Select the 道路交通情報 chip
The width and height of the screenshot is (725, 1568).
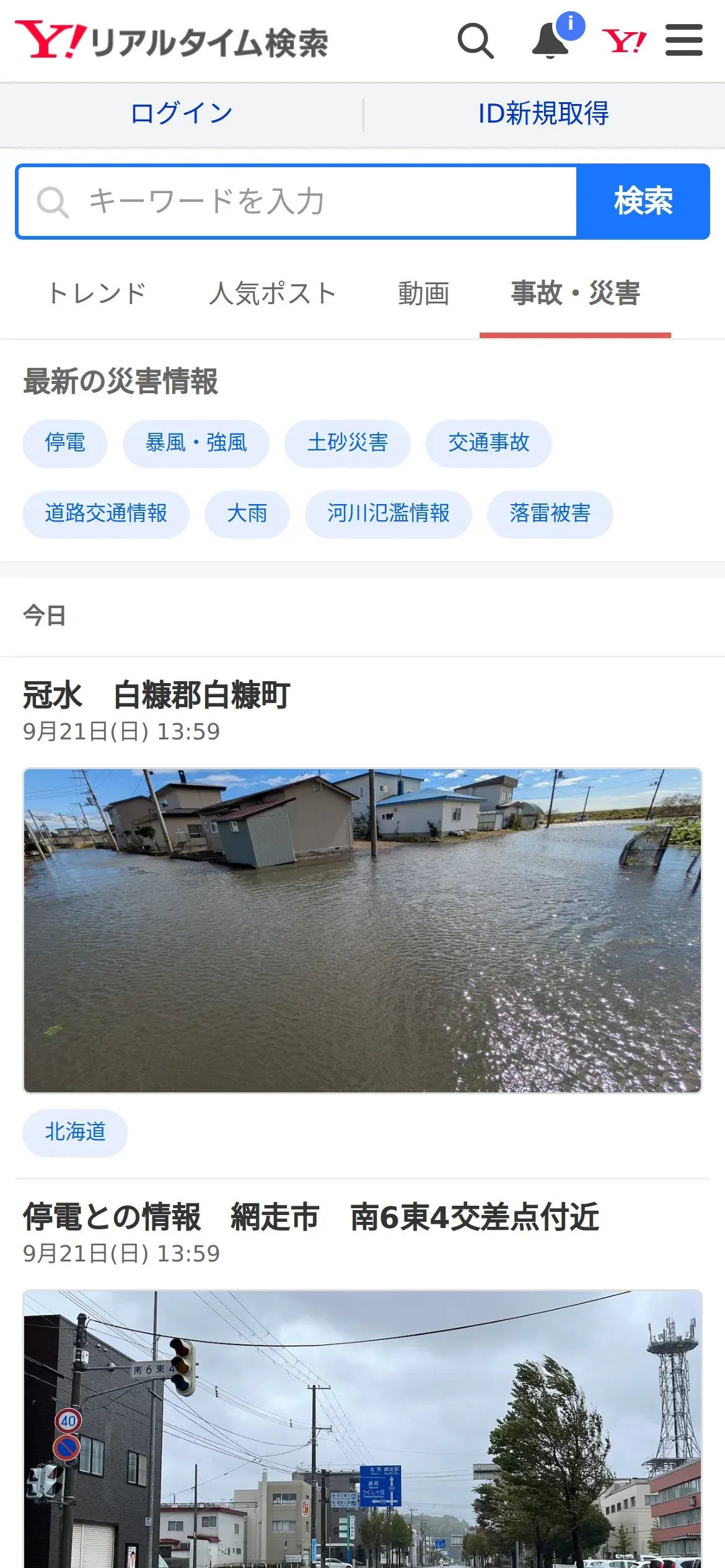(x=106, y=514)
